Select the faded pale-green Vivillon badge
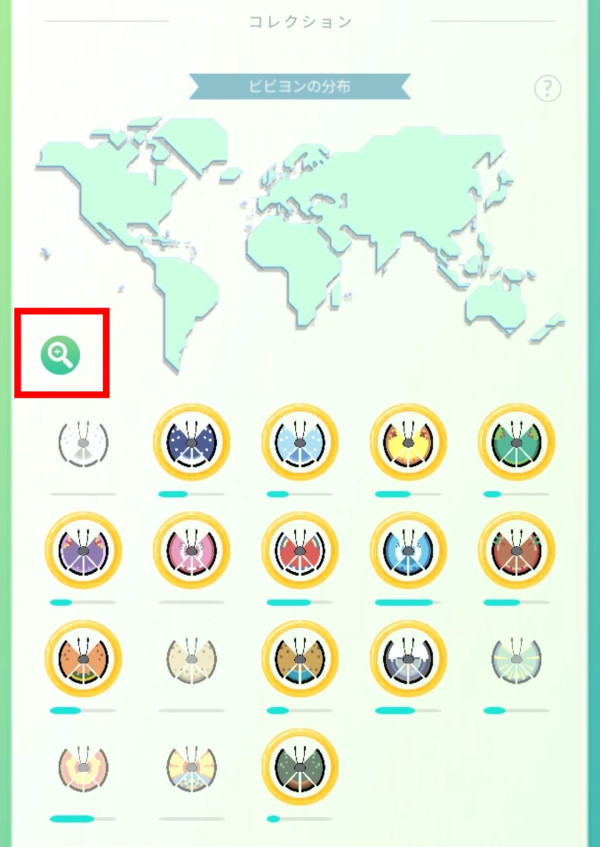600x847 pixels. [x=515, y=660]
